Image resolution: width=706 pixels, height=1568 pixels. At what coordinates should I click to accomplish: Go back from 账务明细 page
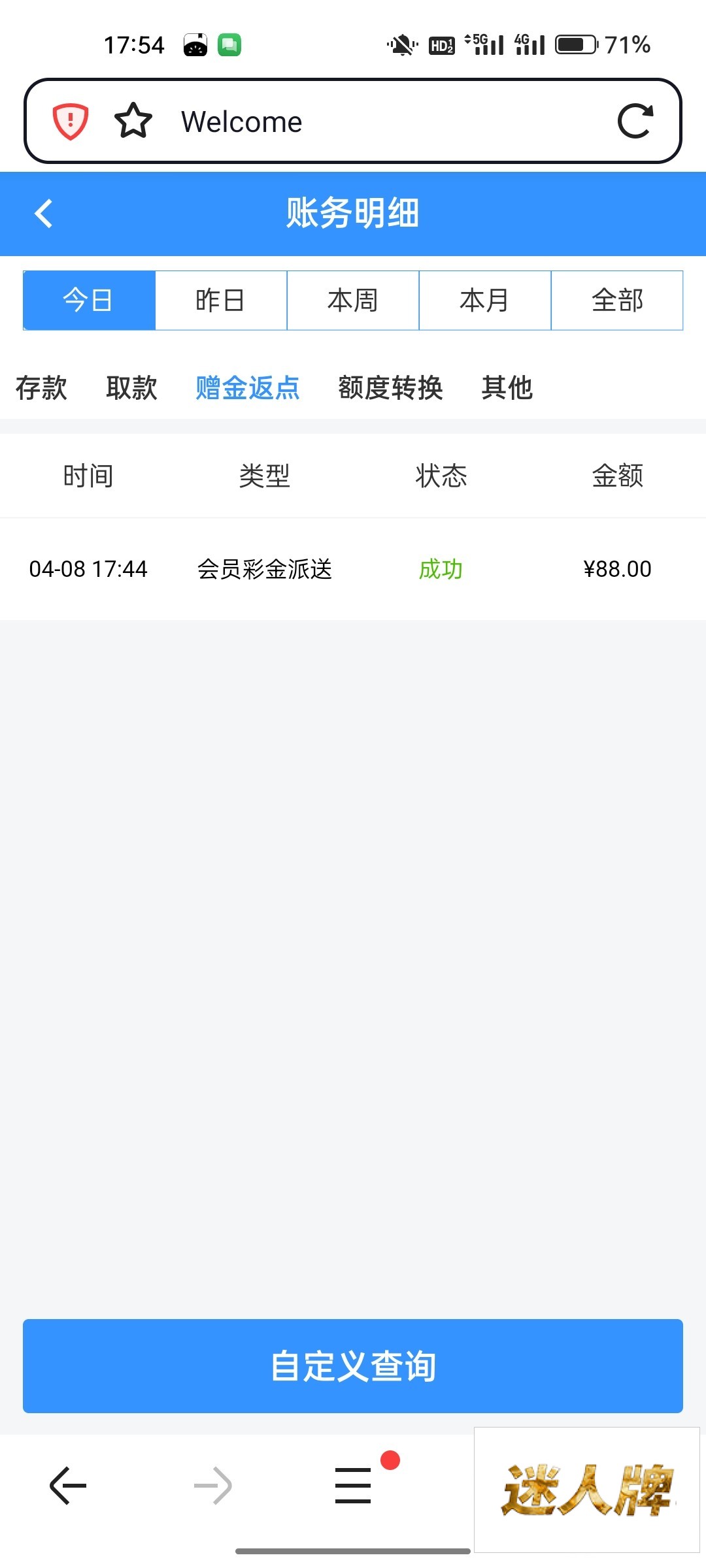43,214
